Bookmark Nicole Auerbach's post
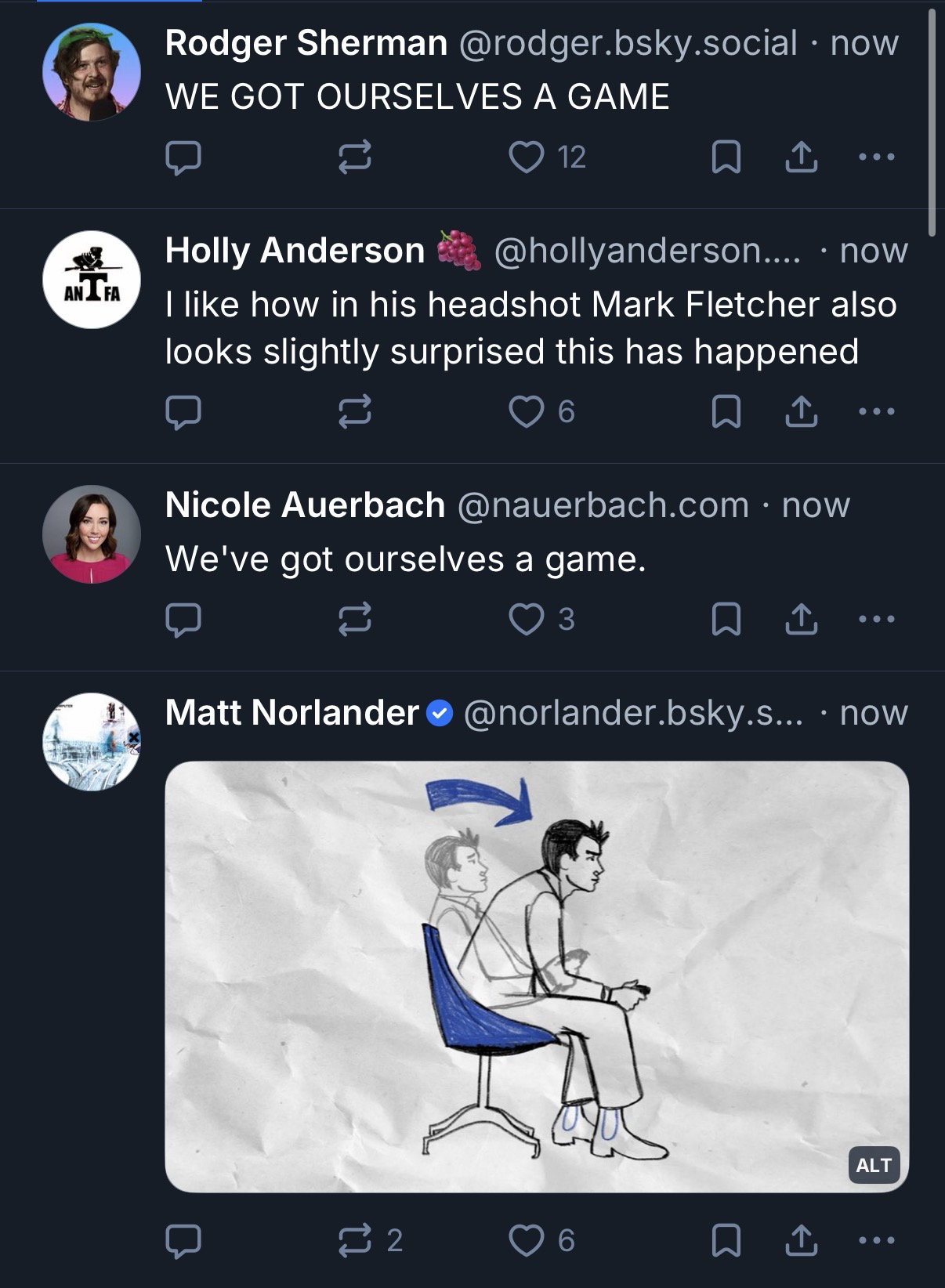945x1288 pixels. [726, 619]
